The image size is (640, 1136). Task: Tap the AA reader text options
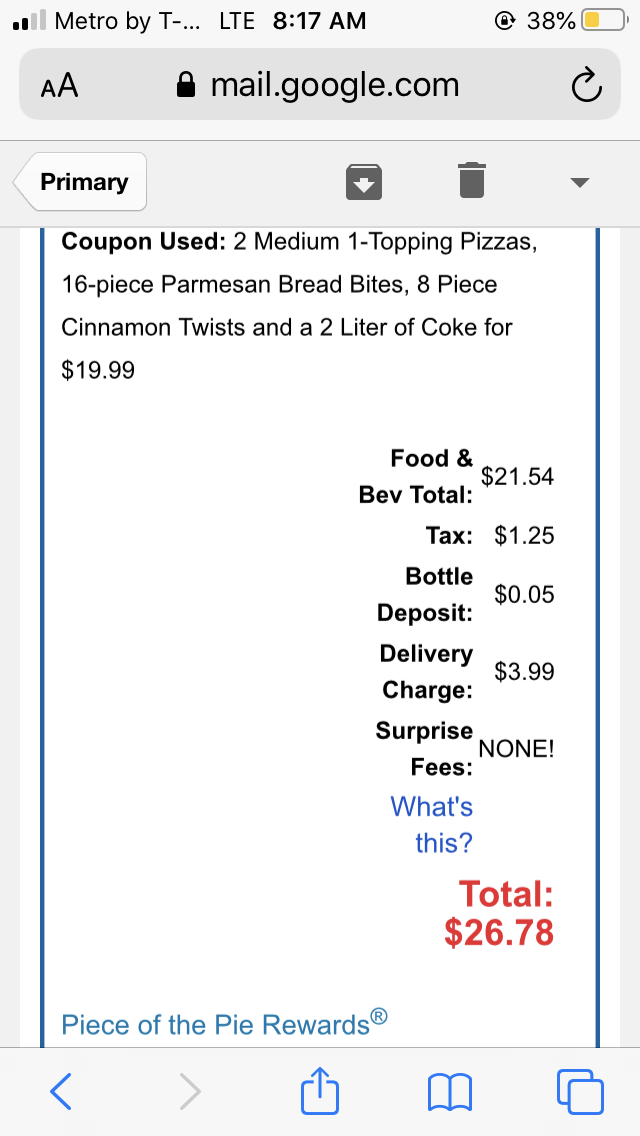pos(60,87)
